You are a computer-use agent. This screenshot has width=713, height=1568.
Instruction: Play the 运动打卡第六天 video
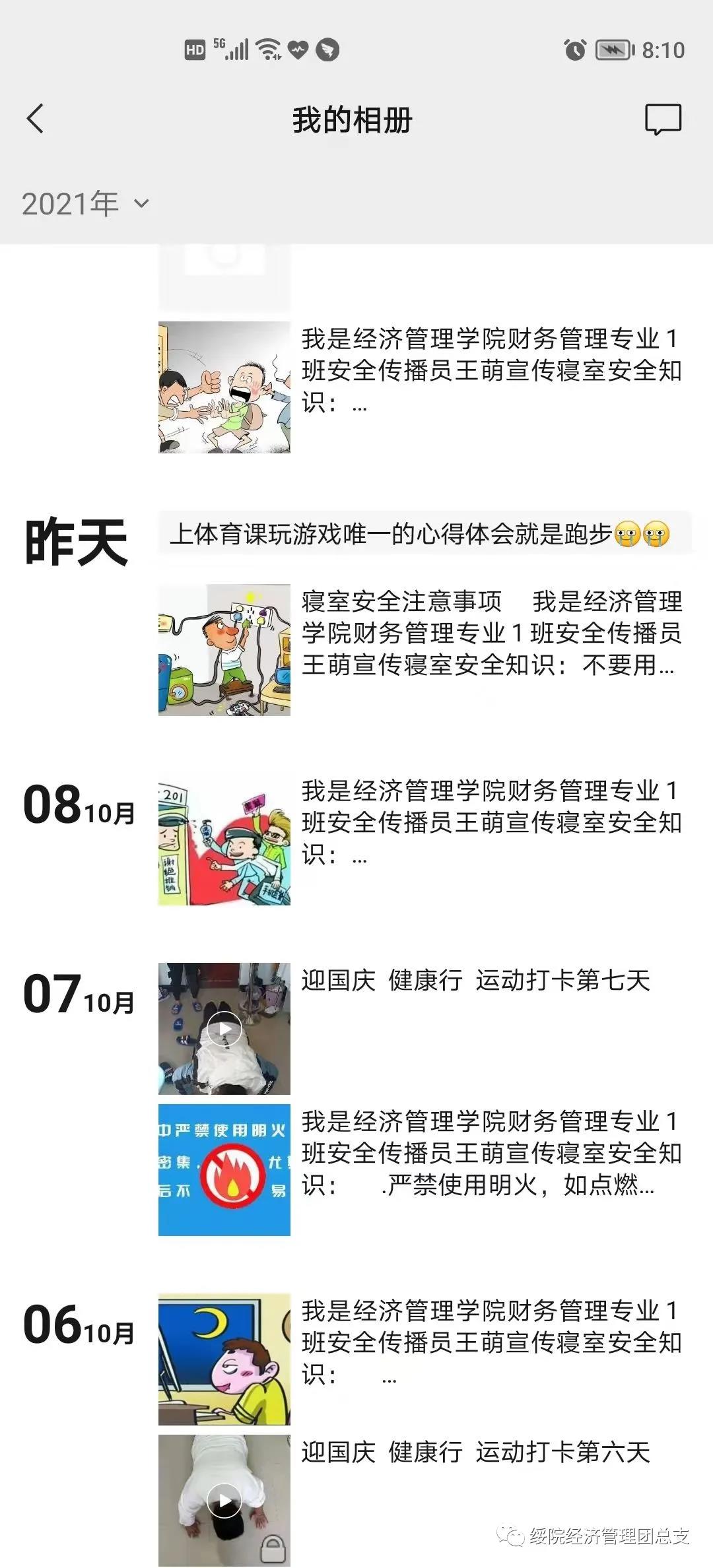click(224, 1501)
